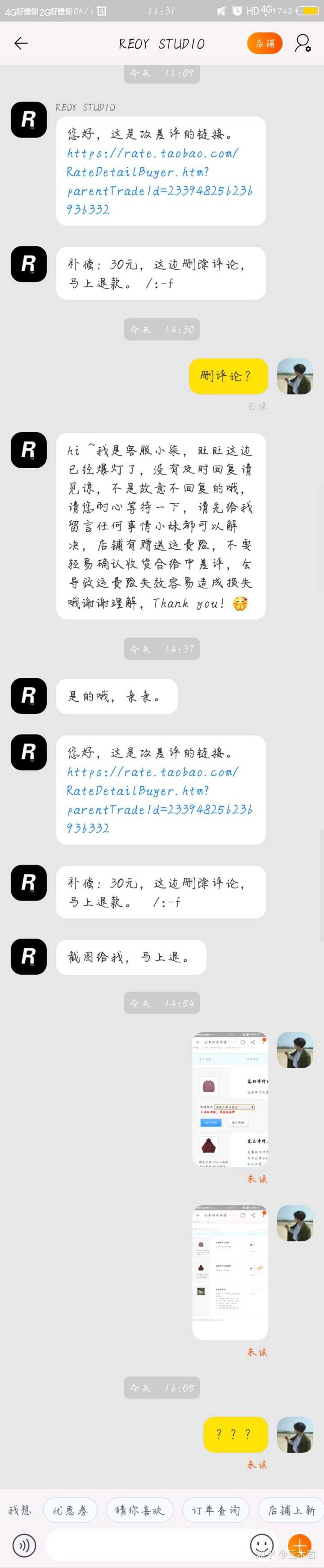Viewport: 324px width, 1568px height.
Task: Open REOY STUDIO's avatar beside the top message
Action: click(x=29, y=119)
